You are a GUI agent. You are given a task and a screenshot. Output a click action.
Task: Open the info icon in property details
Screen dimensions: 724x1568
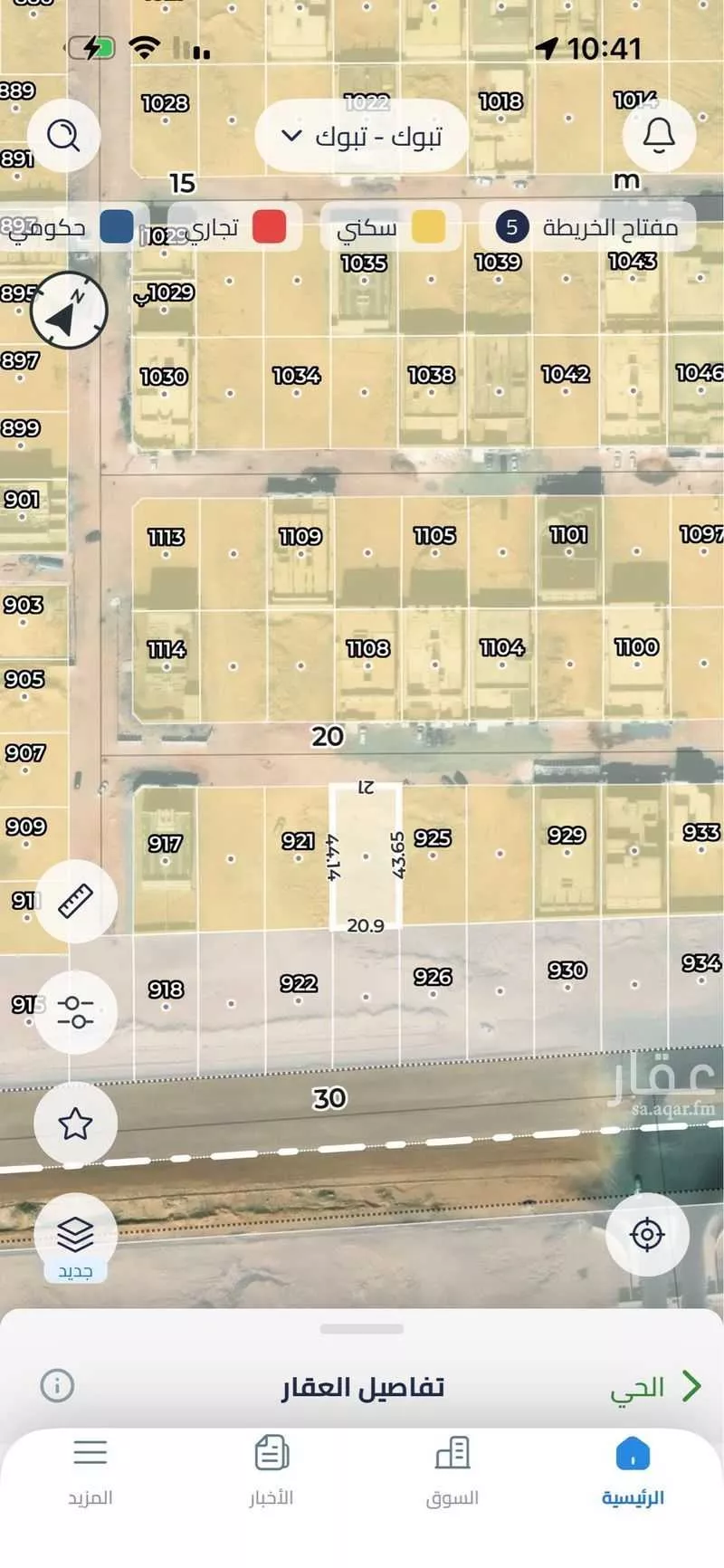click(57, 1385)
